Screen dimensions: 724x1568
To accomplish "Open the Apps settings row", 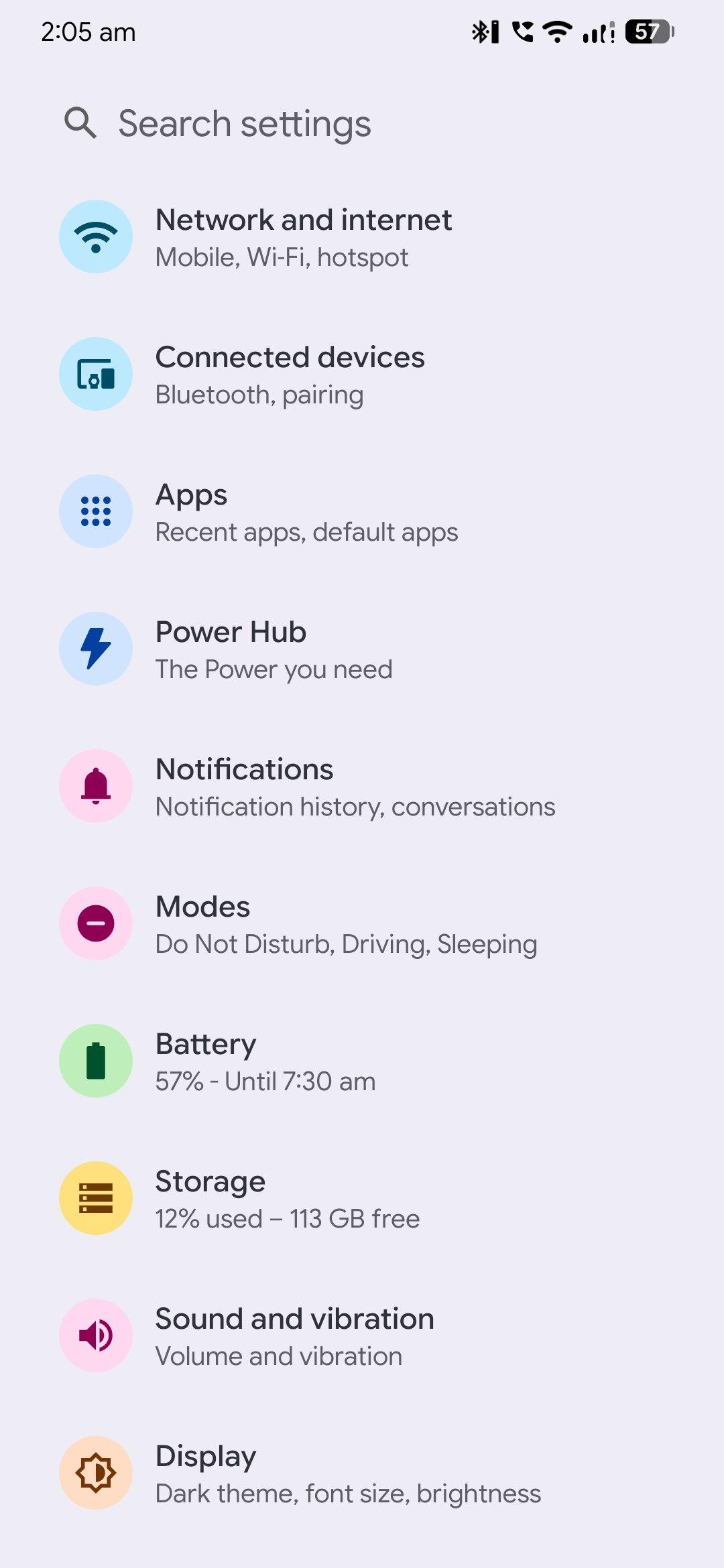I will (306, 512).
